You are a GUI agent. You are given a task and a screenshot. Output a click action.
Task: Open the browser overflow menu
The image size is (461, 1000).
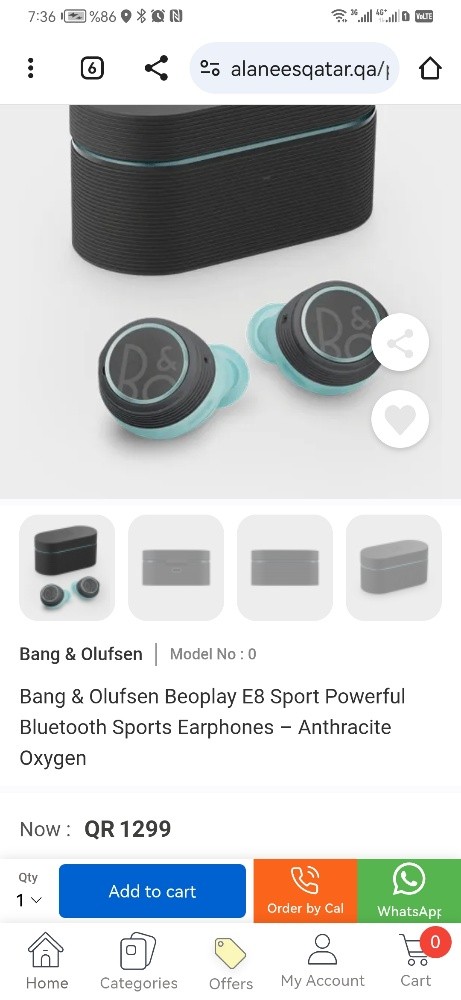(x=30, y=68)
